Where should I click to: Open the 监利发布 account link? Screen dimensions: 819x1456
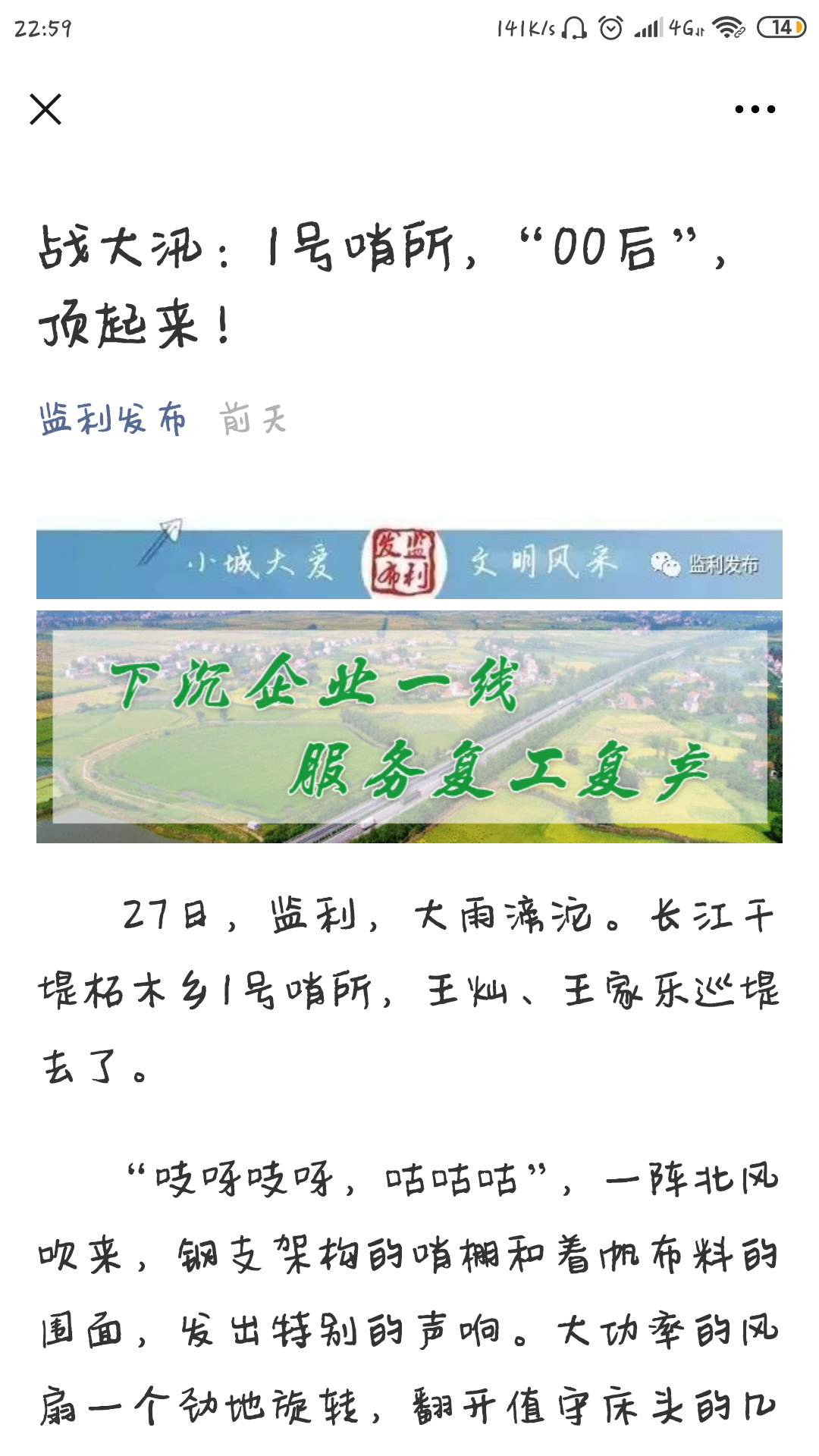[x=112, y=419]
